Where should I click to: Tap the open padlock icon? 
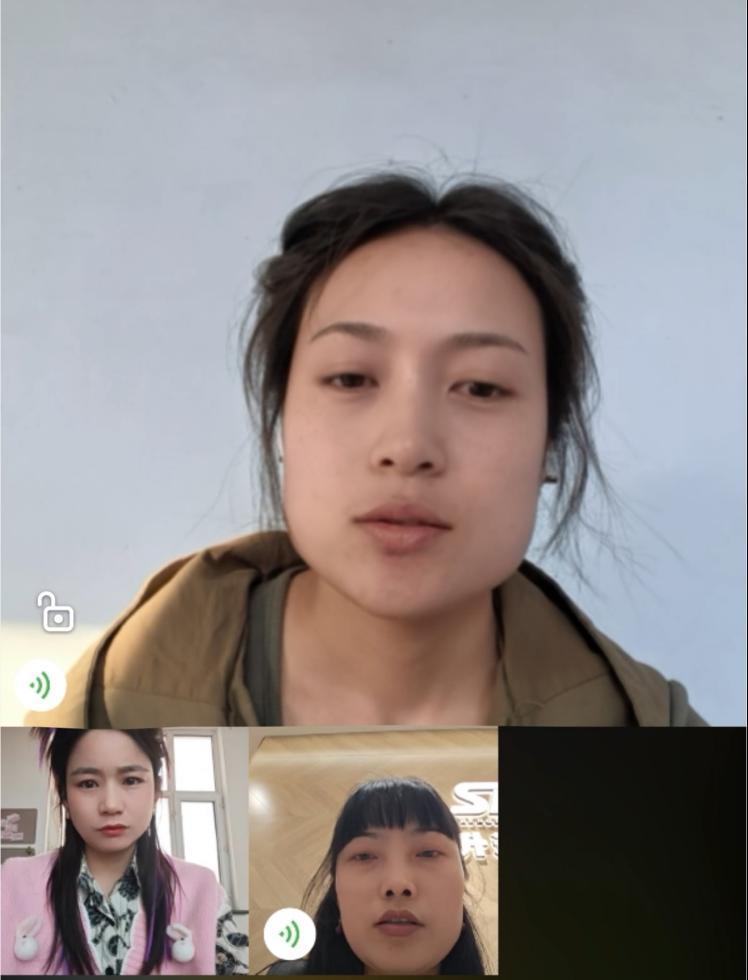55,612
